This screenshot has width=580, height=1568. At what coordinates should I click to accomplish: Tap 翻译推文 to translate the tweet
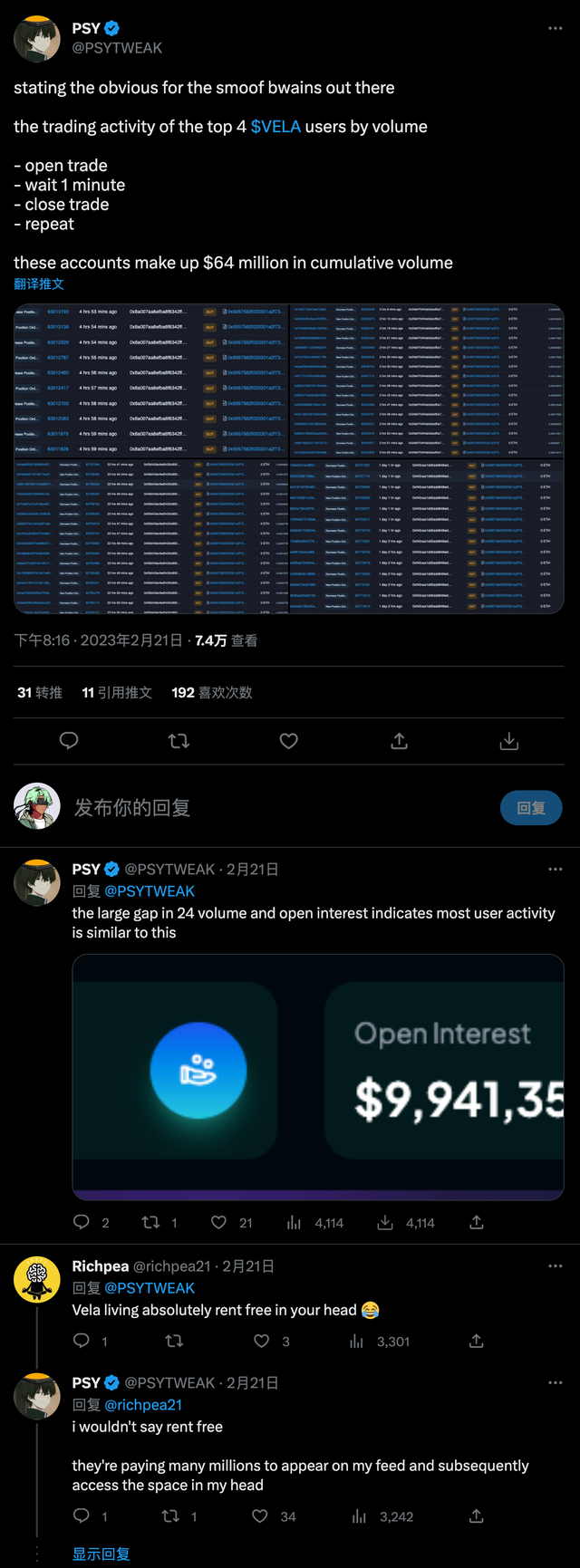[39, 284]
